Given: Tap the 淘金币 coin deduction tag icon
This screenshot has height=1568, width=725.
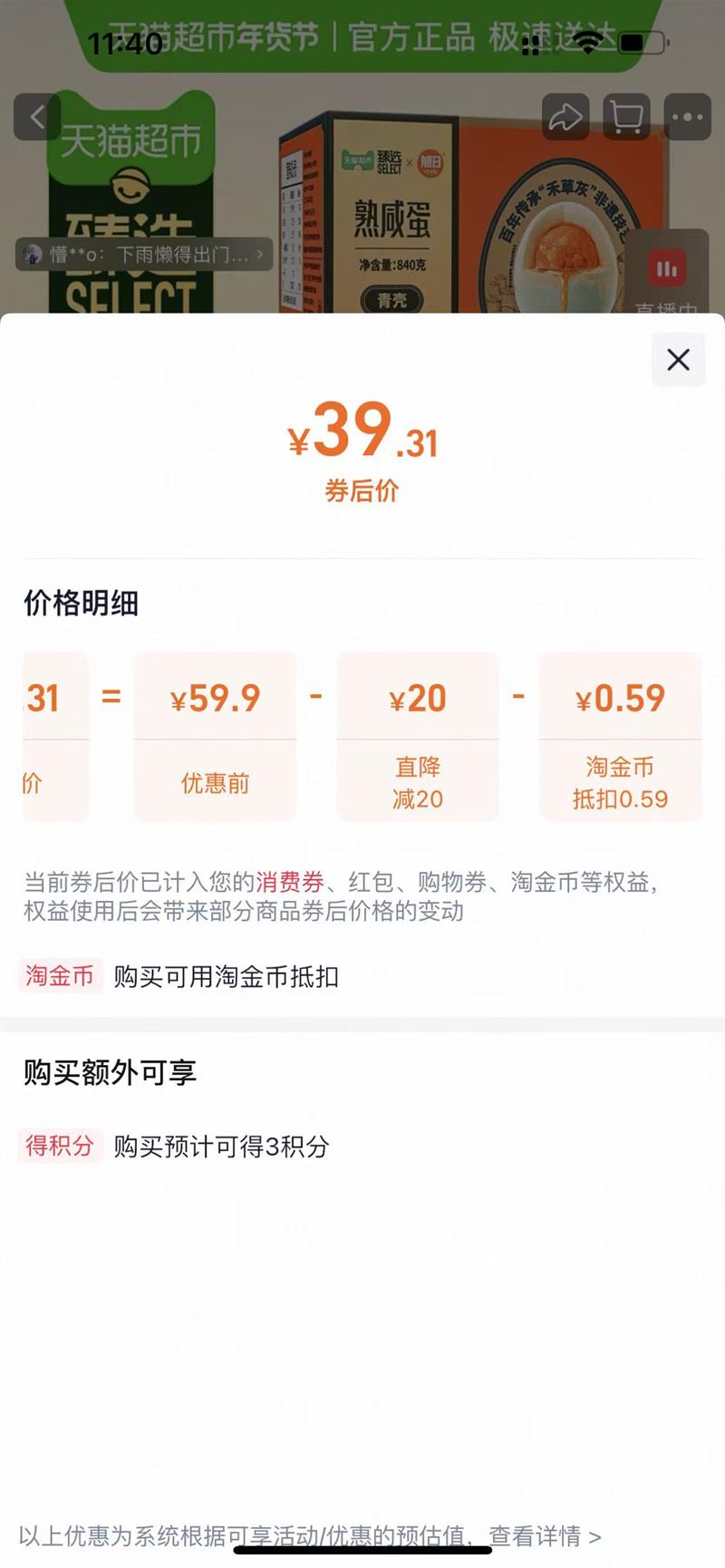Looking at the screenshot, I should pos(59,978).
